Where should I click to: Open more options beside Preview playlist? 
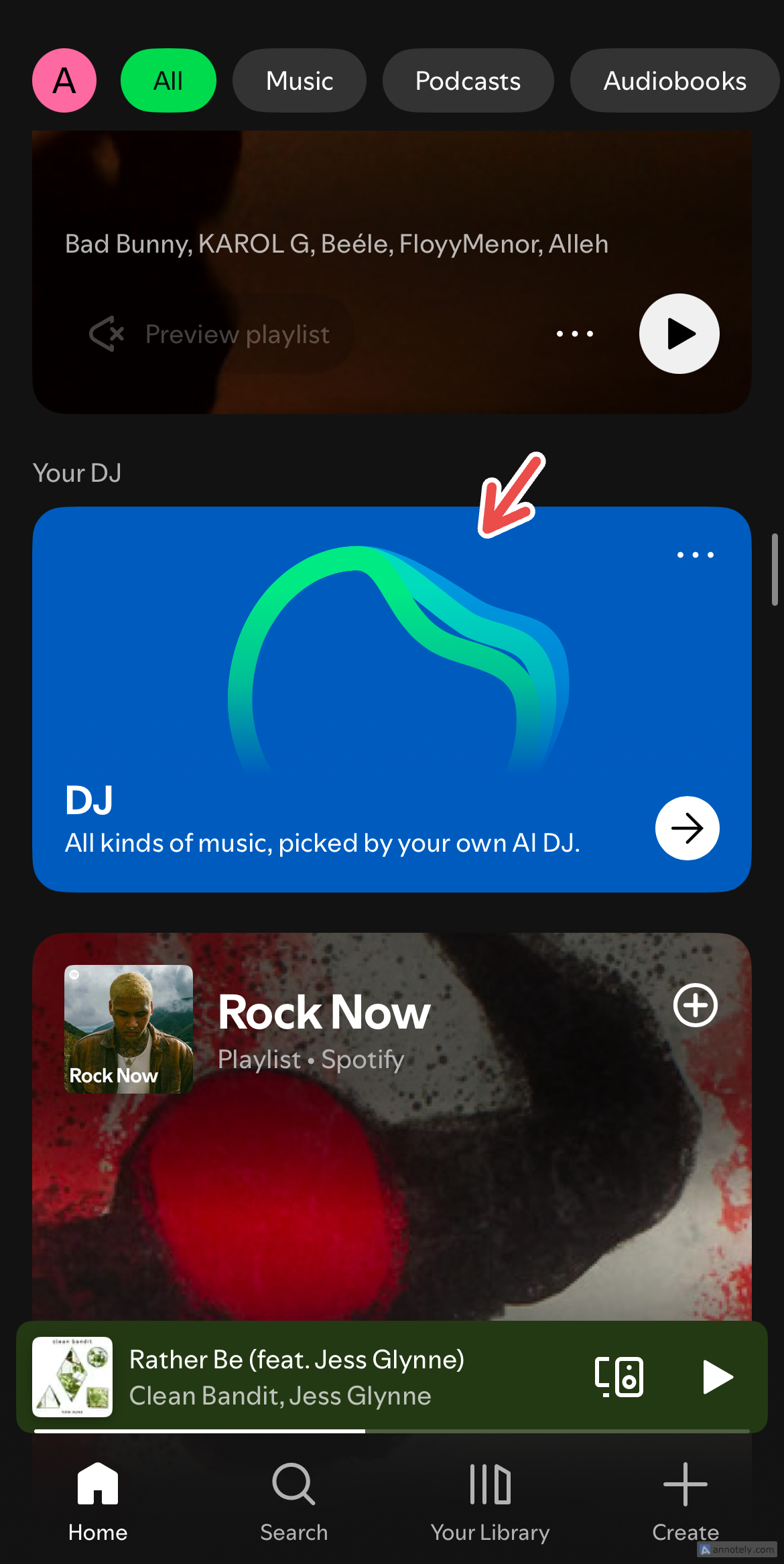(x=575, y=334)
